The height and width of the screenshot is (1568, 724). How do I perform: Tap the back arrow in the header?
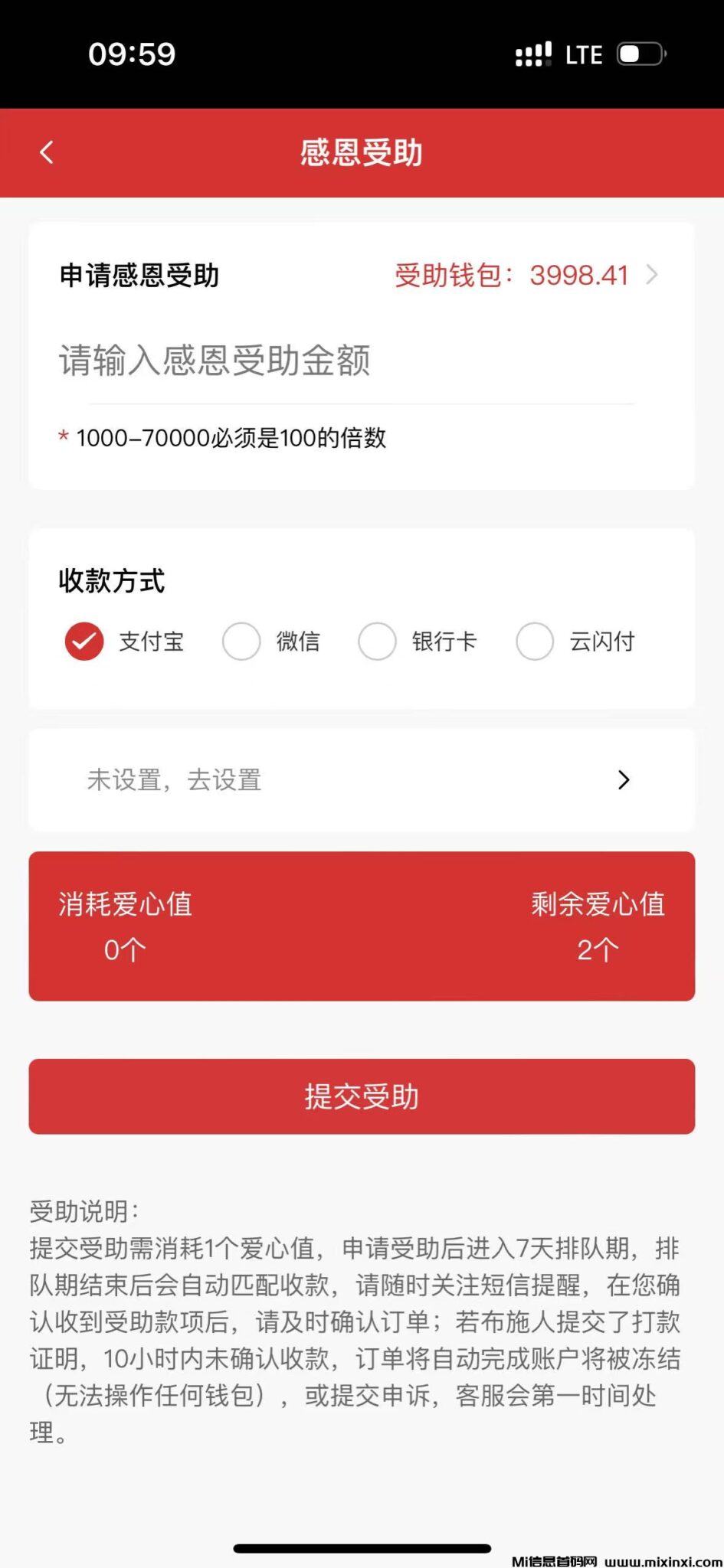tap(48, 152)
